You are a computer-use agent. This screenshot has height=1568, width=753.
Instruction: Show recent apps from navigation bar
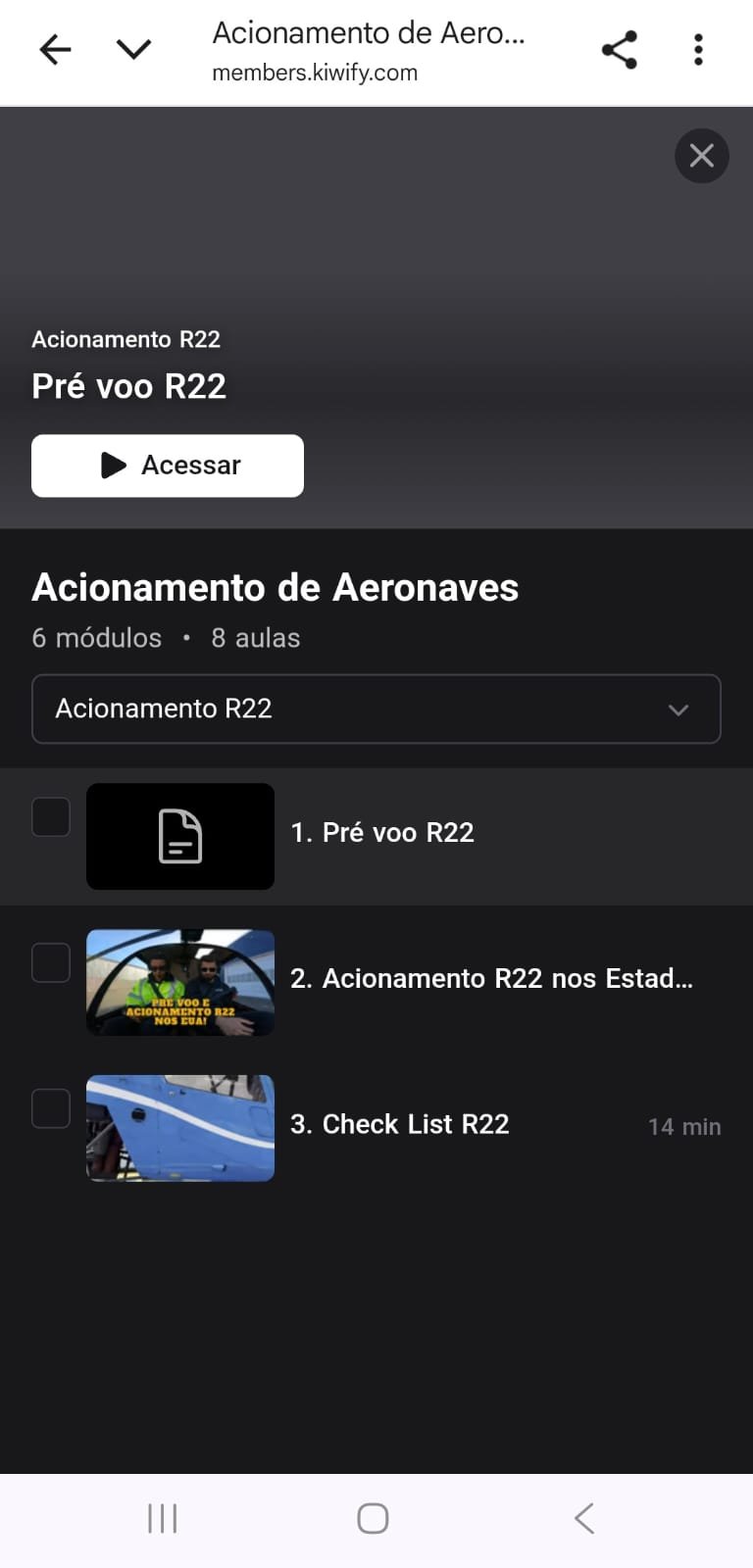[x=162, y=1518]
